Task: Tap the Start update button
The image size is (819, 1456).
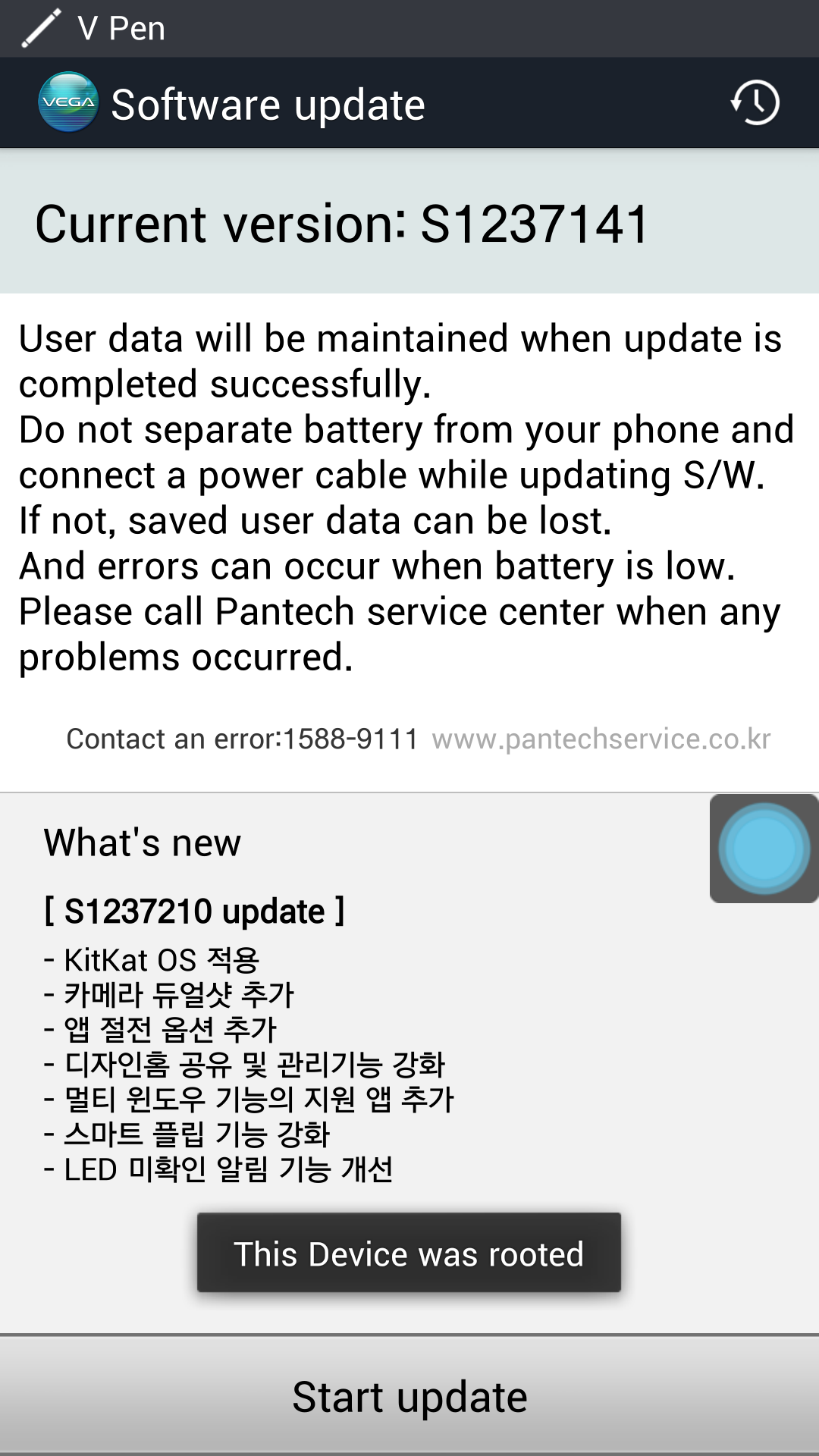Action: pos(409,1396)
